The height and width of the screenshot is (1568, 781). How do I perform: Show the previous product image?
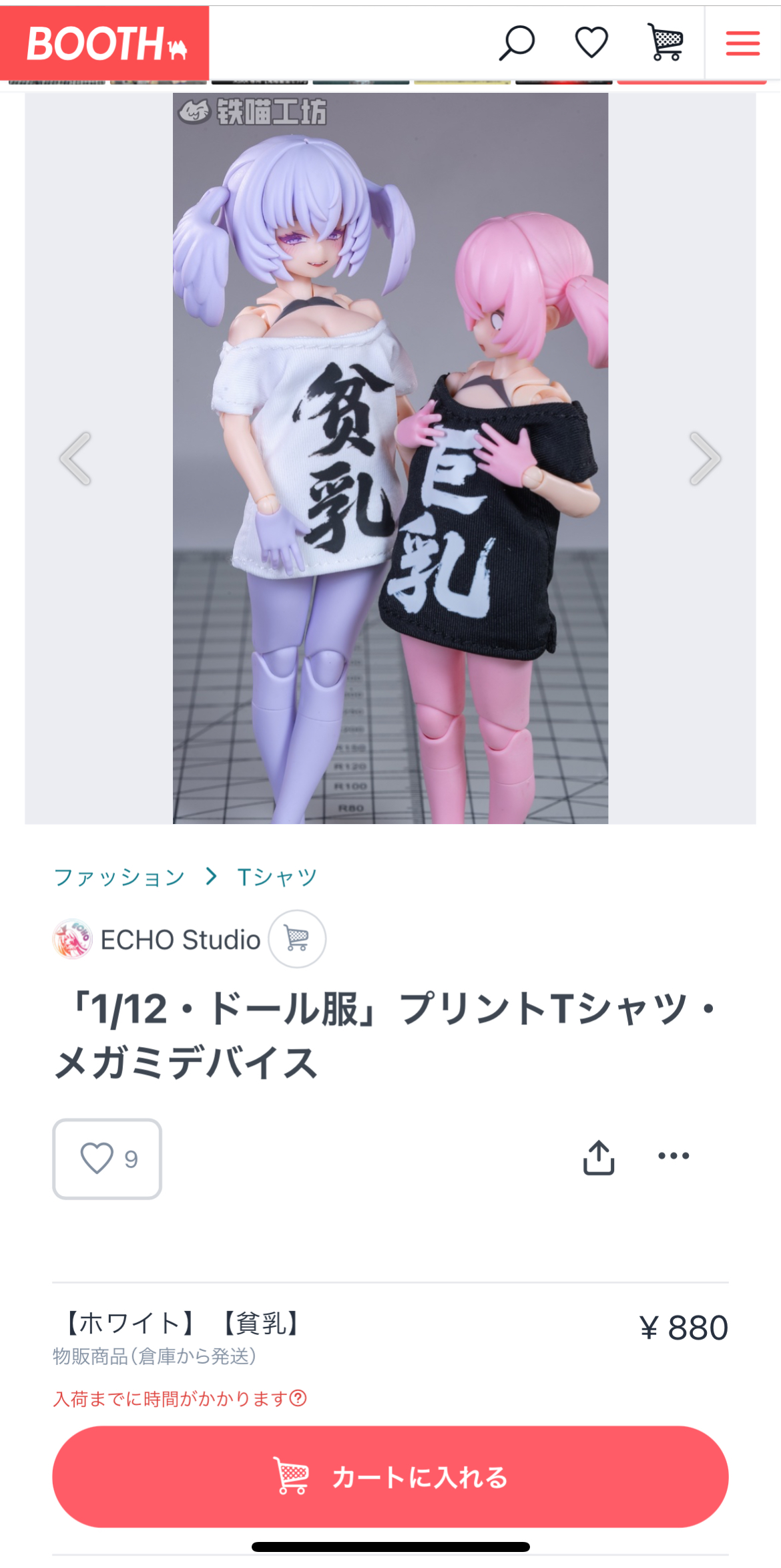[x=75, y=458]
